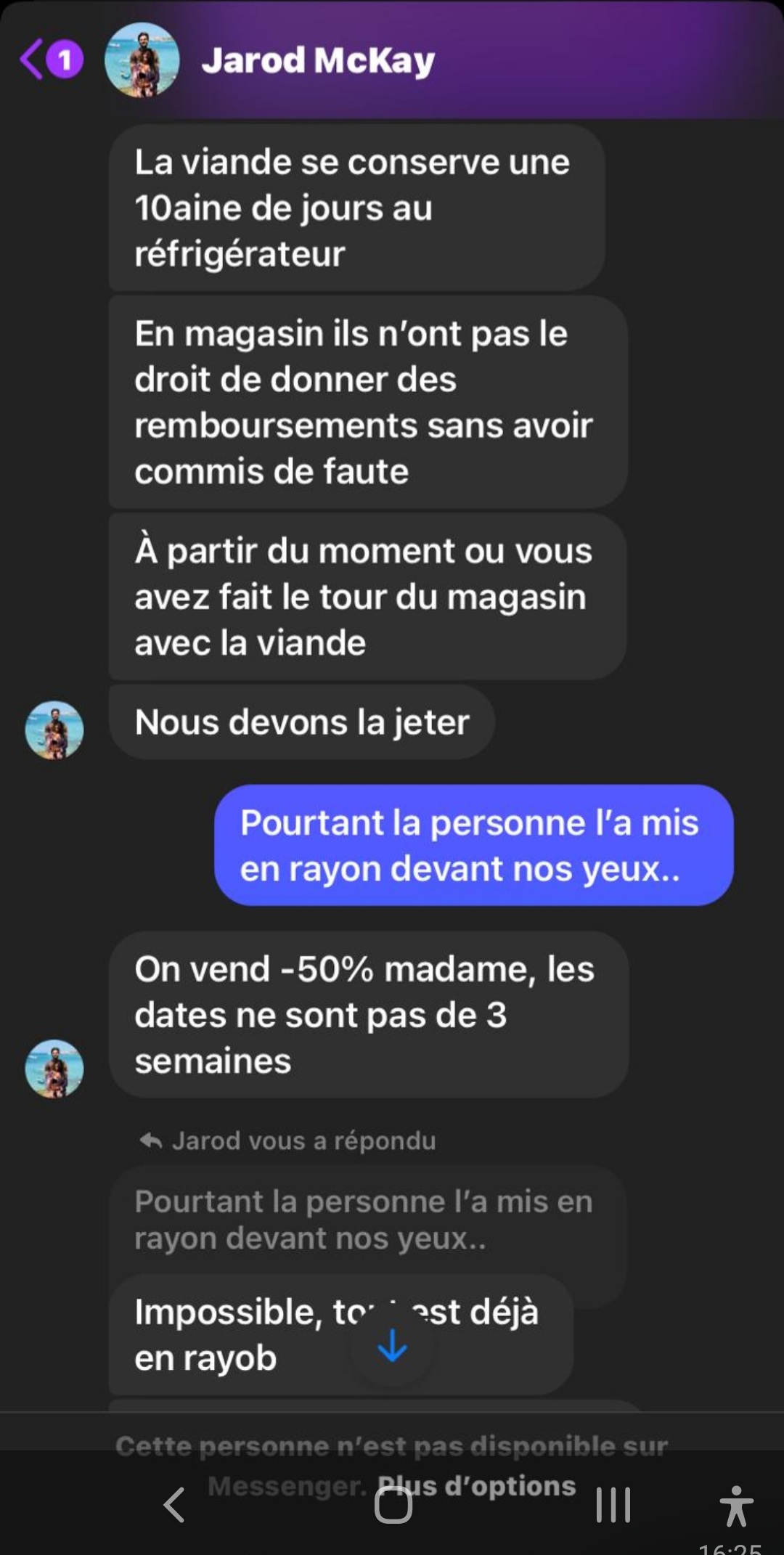784x1555 pixels.
Task: Open the quoted 'Pourtant la personne' reply
Action: (x=363, y=1220)
